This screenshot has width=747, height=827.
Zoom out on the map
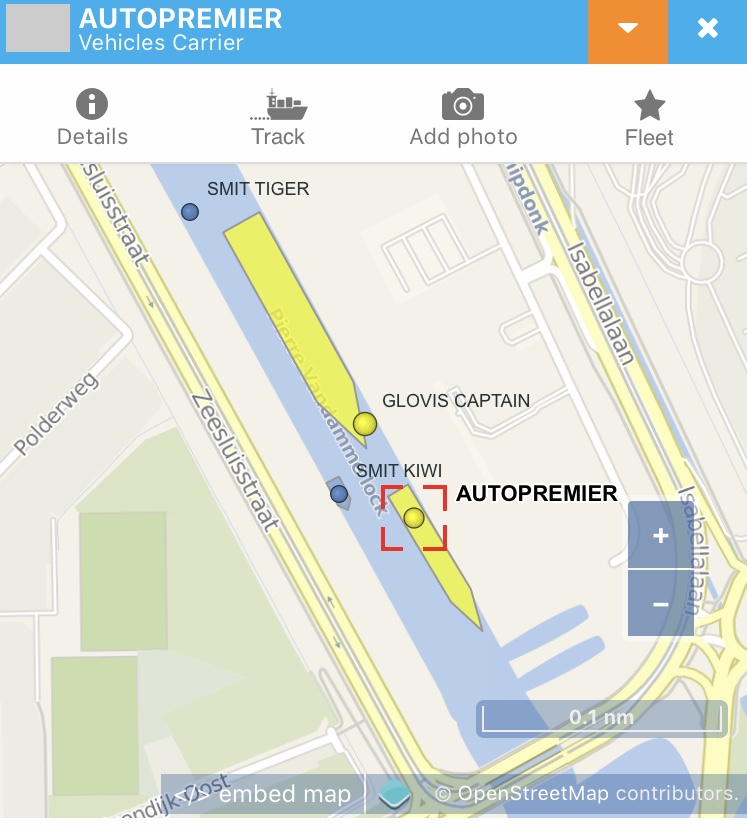[x=660, y=604]
